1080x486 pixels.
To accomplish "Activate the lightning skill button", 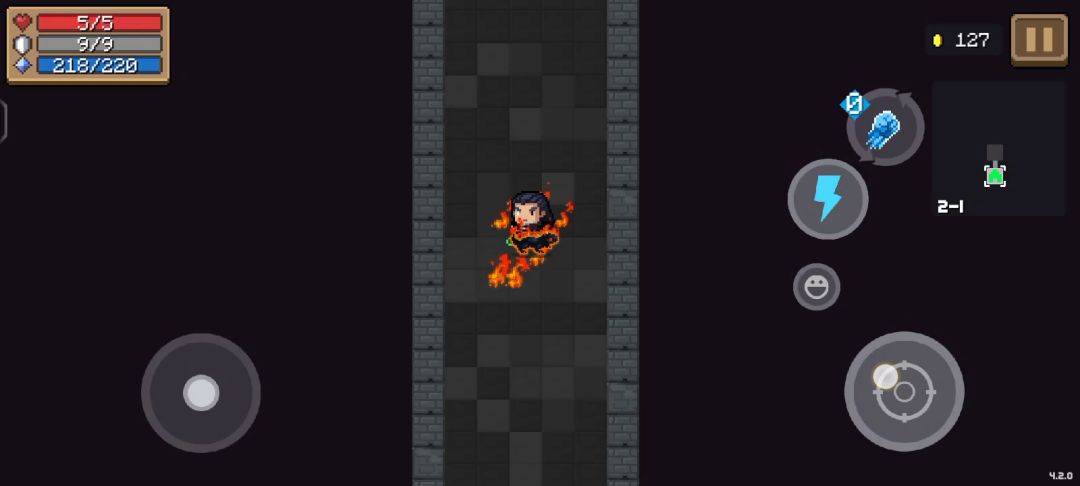I will pyautogui.click(x=827, y=199).
